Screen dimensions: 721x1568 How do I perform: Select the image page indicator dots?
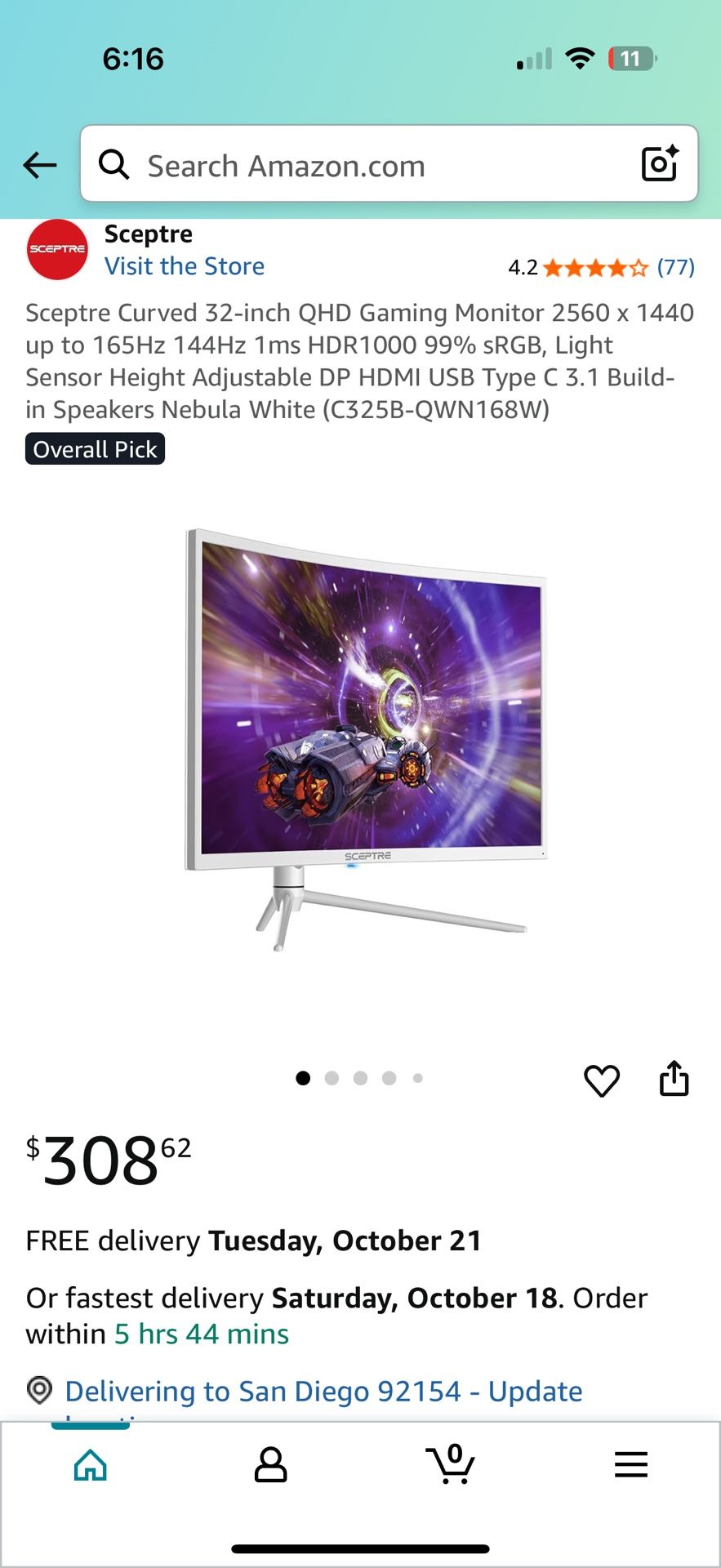(x=359, y=1078)
